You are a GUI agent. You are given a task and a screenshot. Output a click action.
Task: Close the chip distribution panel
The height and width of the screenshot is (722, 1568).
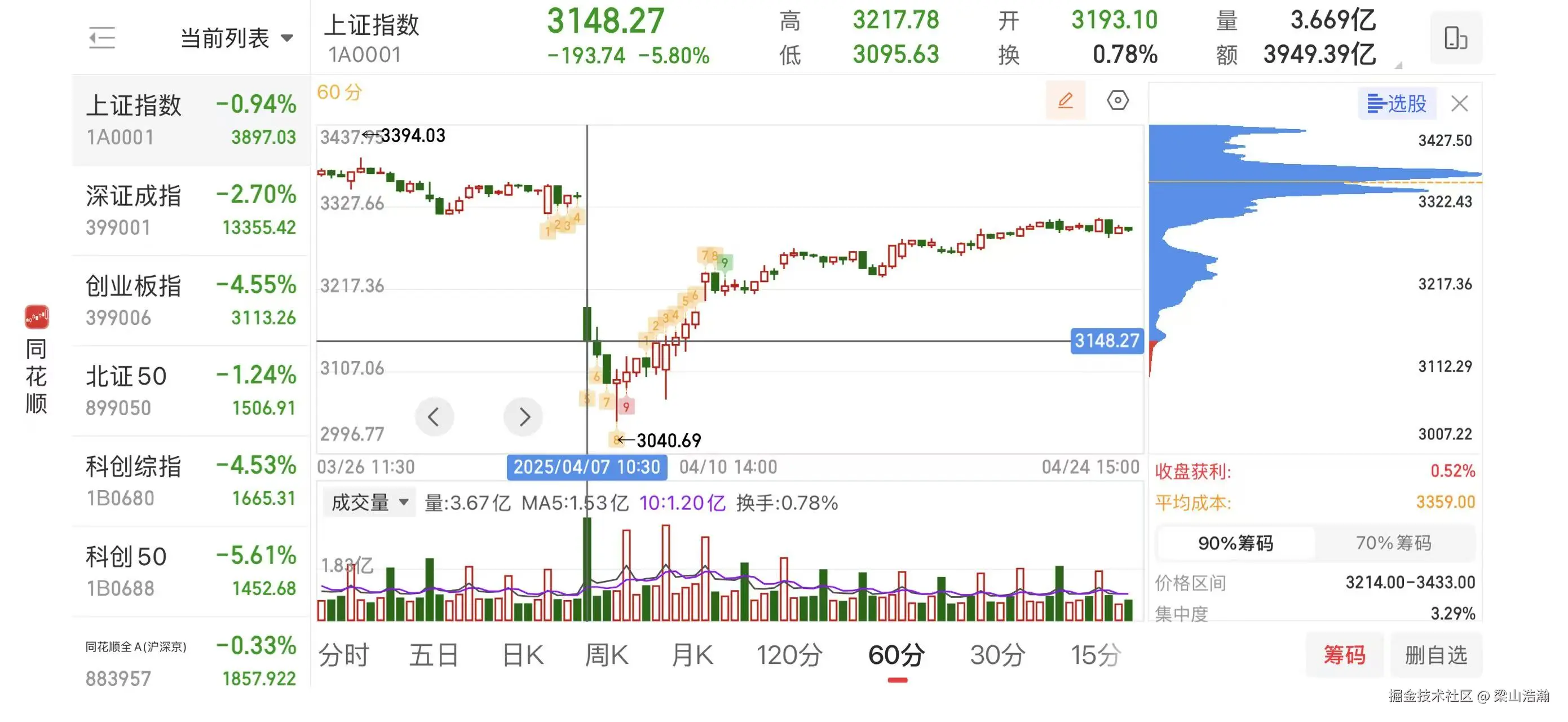coord(1459,103)
